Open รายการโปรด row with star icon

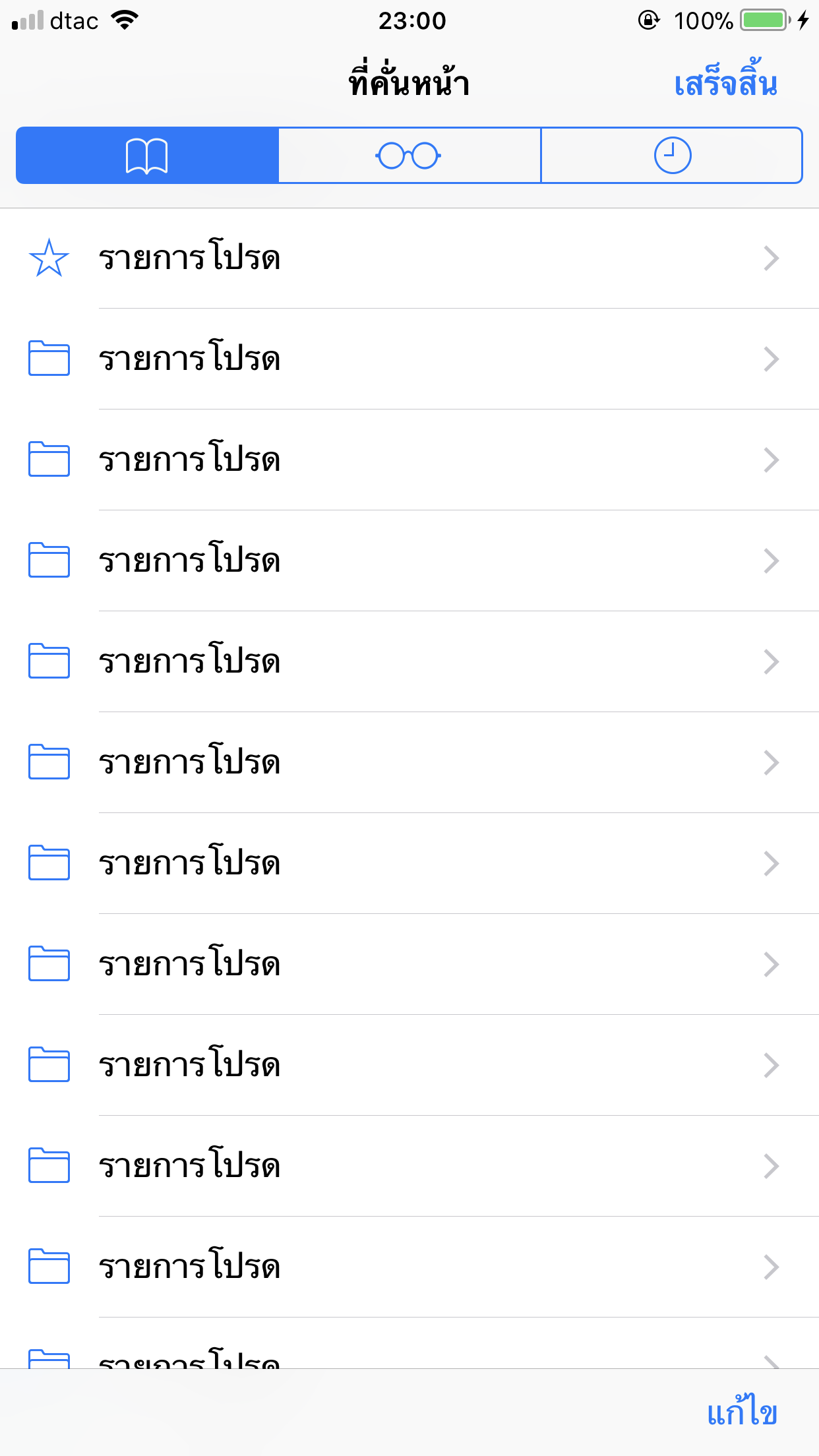tap(409, 258)
